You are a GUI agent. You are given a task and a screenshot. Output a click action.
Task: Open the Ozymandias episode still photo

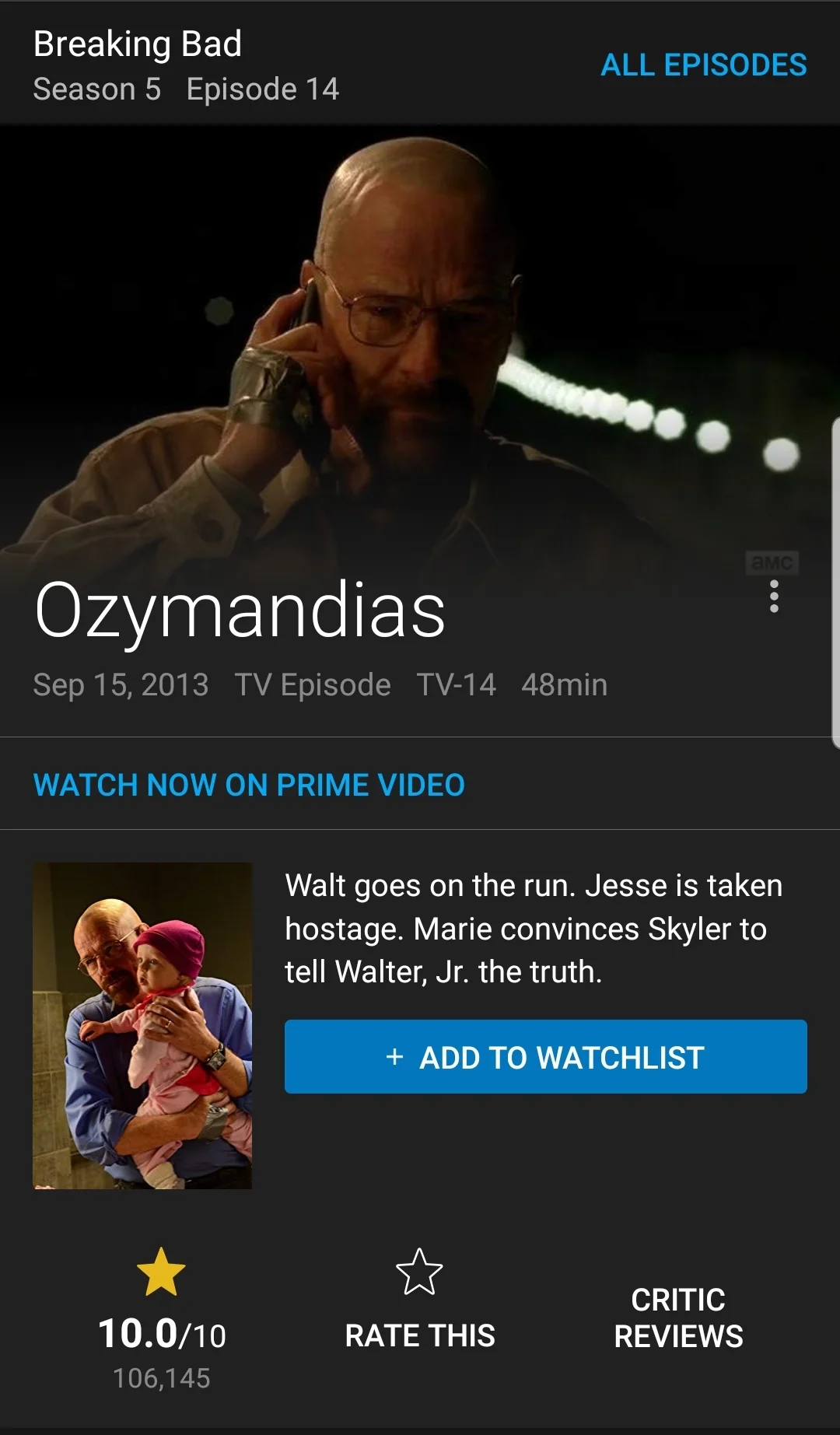point(420,350)
